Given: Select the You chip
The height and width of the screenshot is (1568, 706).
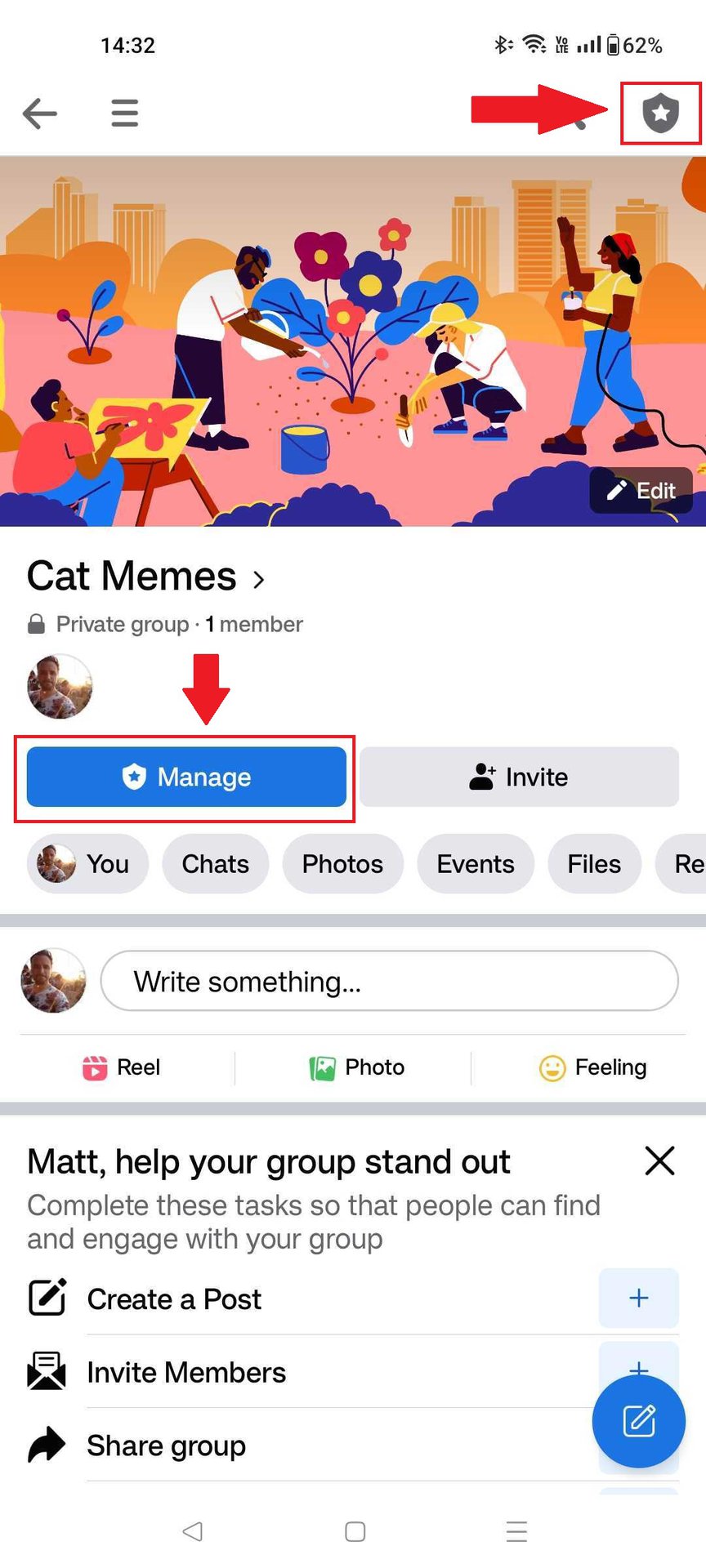Looking at the screenshot, I should tap(88, 864).
